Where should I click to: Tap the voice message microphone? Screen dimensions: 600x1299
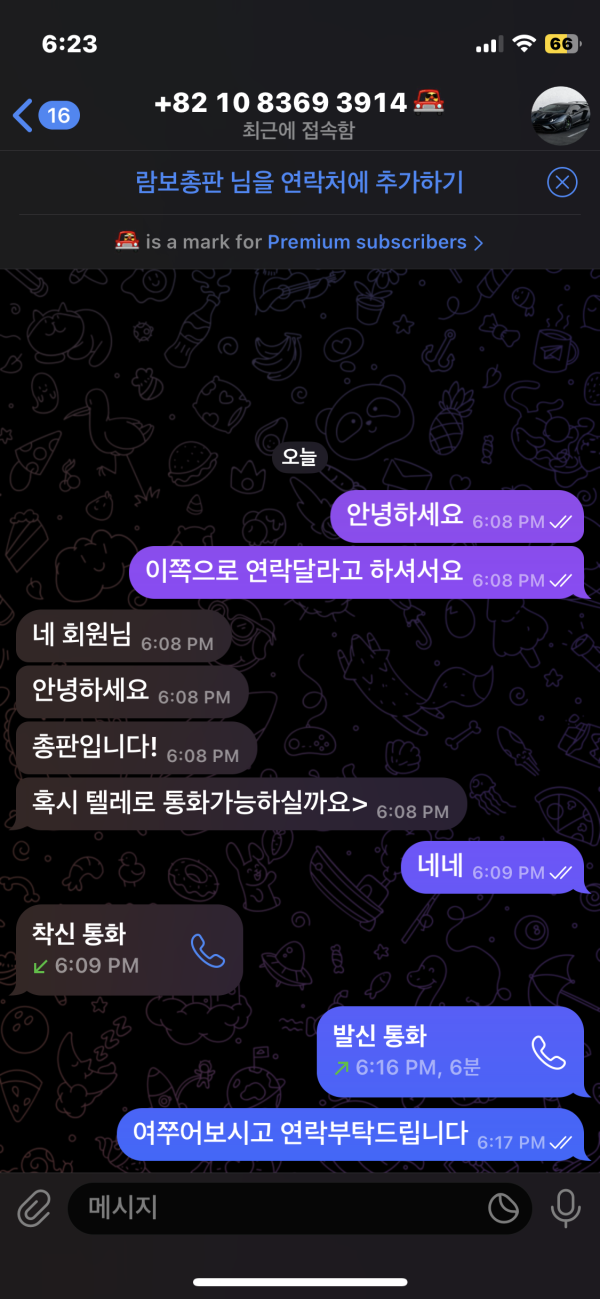tap(566, 1209)
